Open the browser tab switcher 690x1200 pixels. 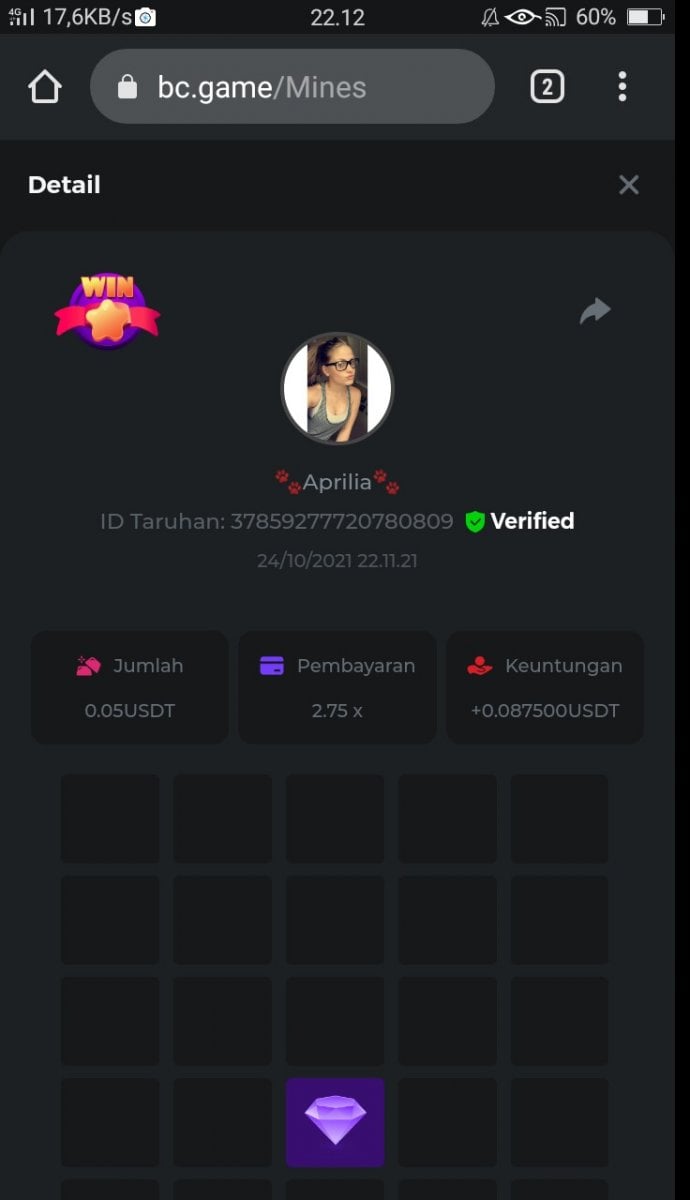click(x=546, y=87)
